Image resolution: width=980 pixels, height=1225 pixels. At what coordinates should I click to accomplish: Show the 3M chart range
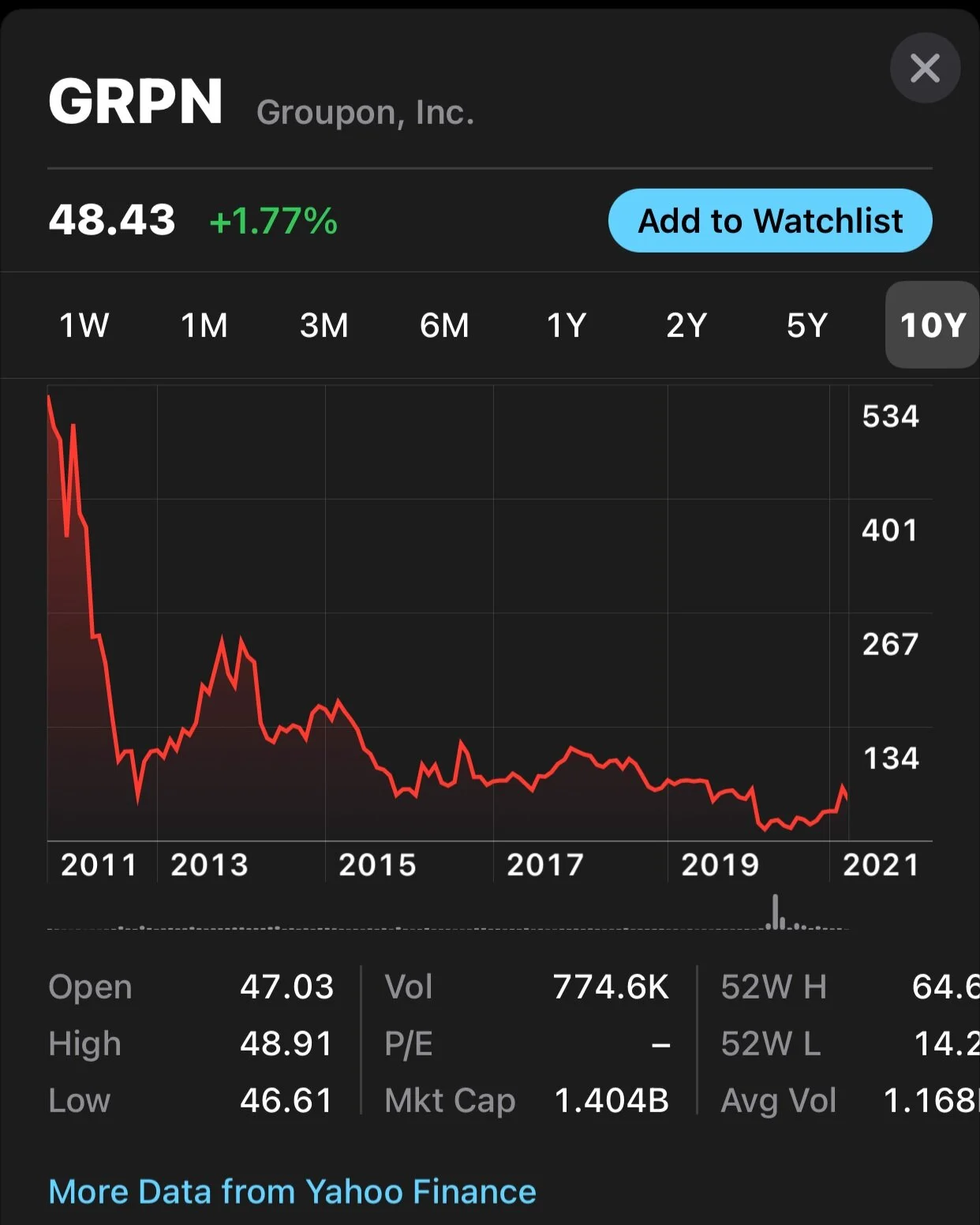point(324,325)
